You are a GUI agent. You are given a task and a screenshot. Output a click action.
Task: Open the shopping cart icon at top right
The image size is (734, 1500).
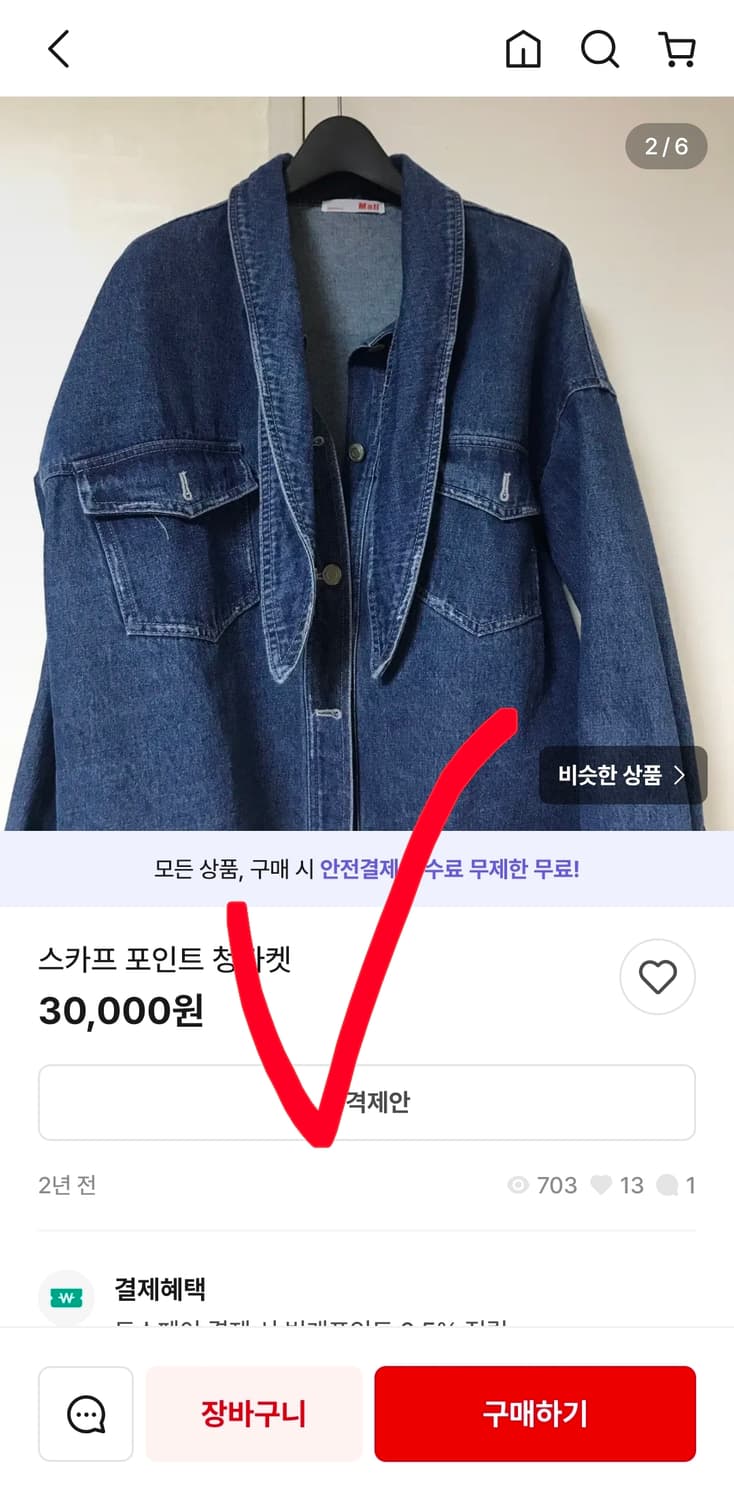[x=679, y=48]
